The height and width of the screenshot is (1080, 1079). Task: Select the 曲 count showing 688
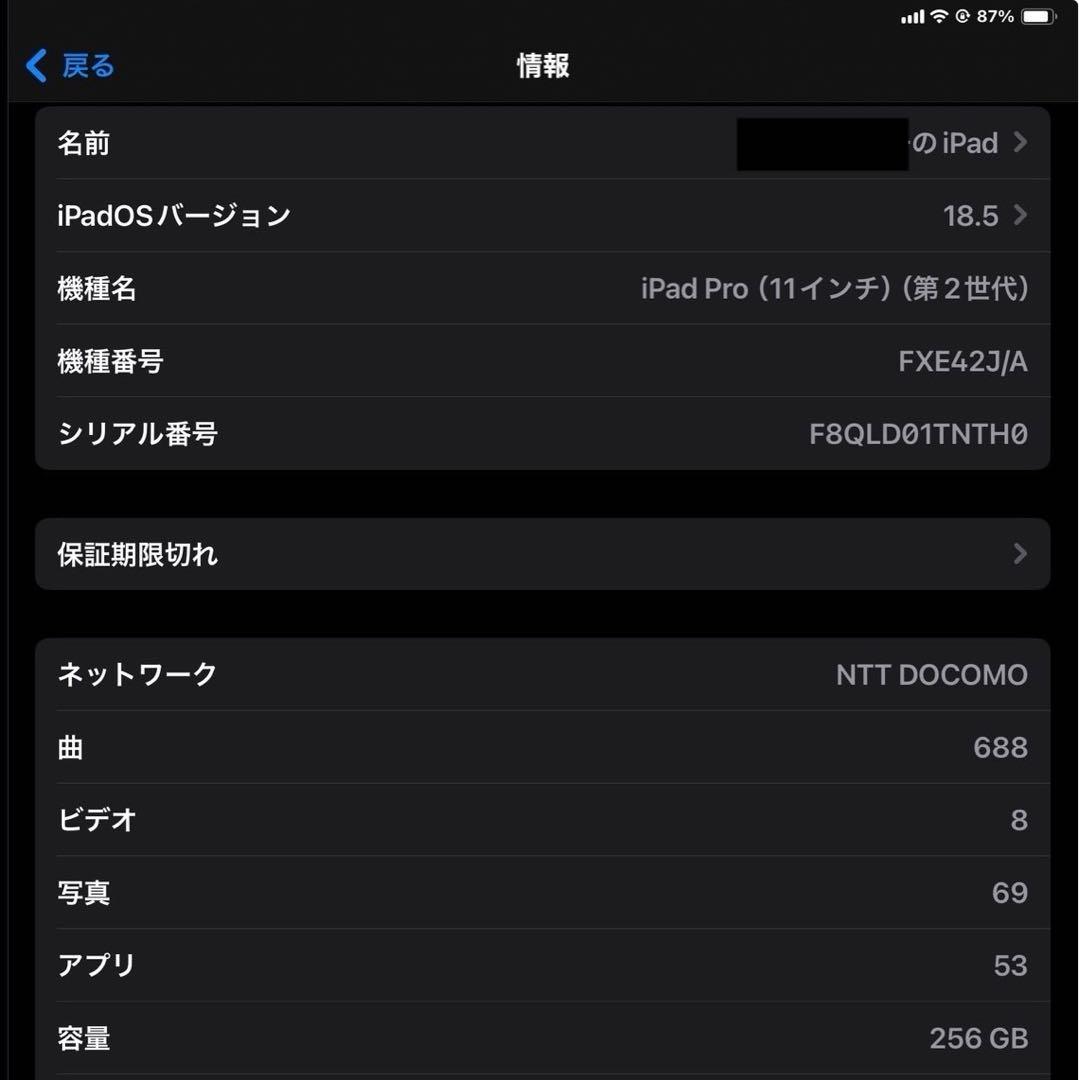998,747
